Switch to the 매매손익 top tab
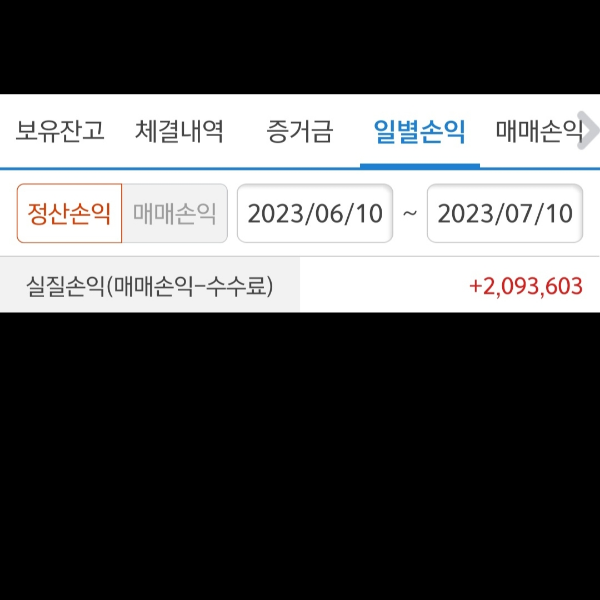The image size is (600, 600). click(537, 131)
